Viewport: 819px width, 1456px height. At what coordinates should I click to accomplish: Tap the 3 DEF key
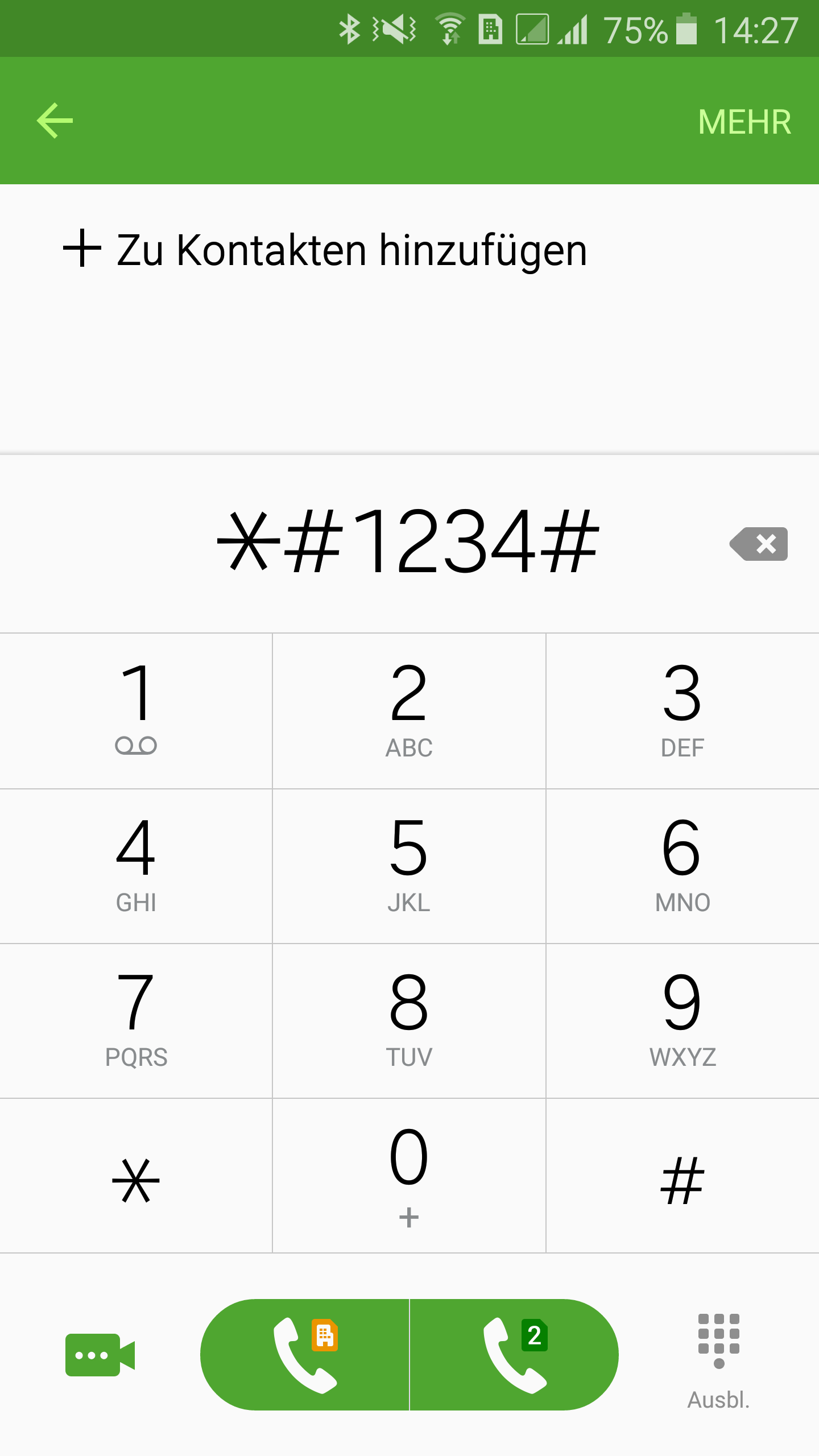[682, 711]
